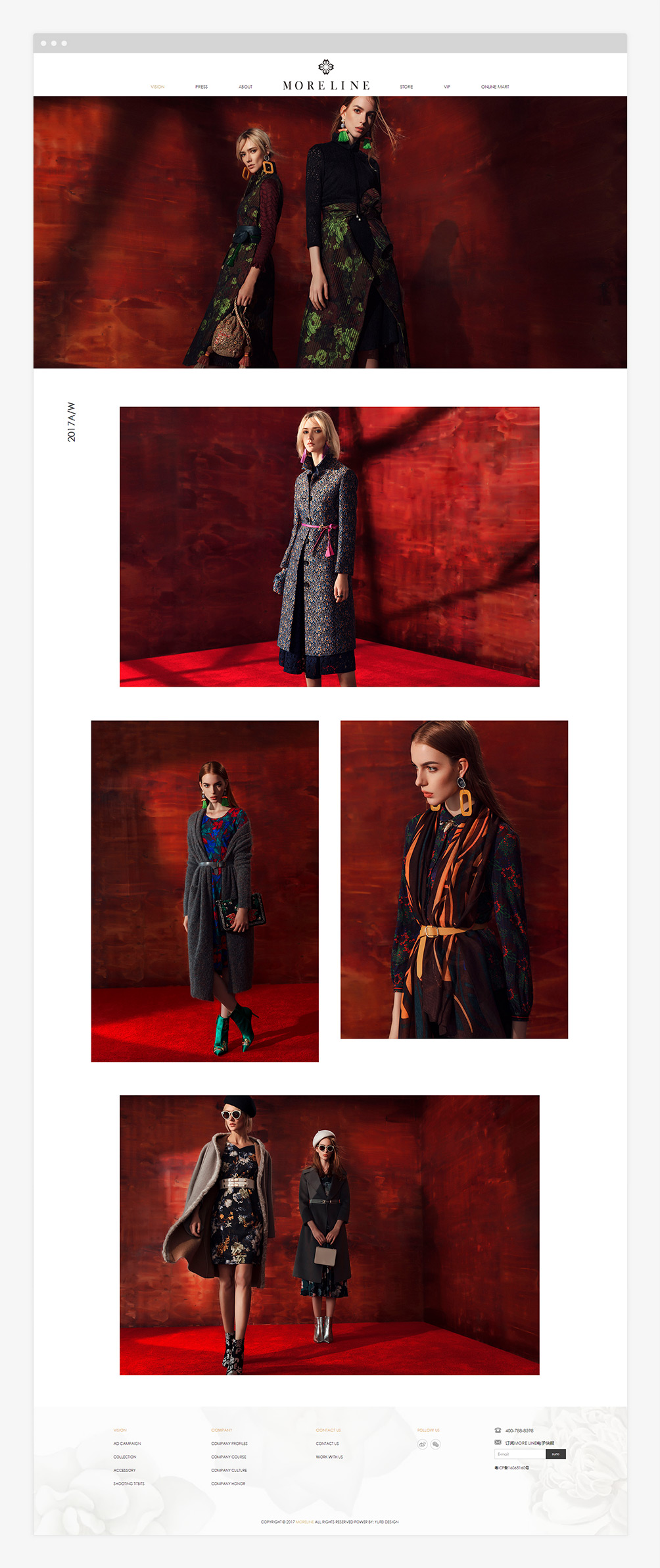Open the Contact Us footer link
660x1568 pixels.
click(327, 1444)
